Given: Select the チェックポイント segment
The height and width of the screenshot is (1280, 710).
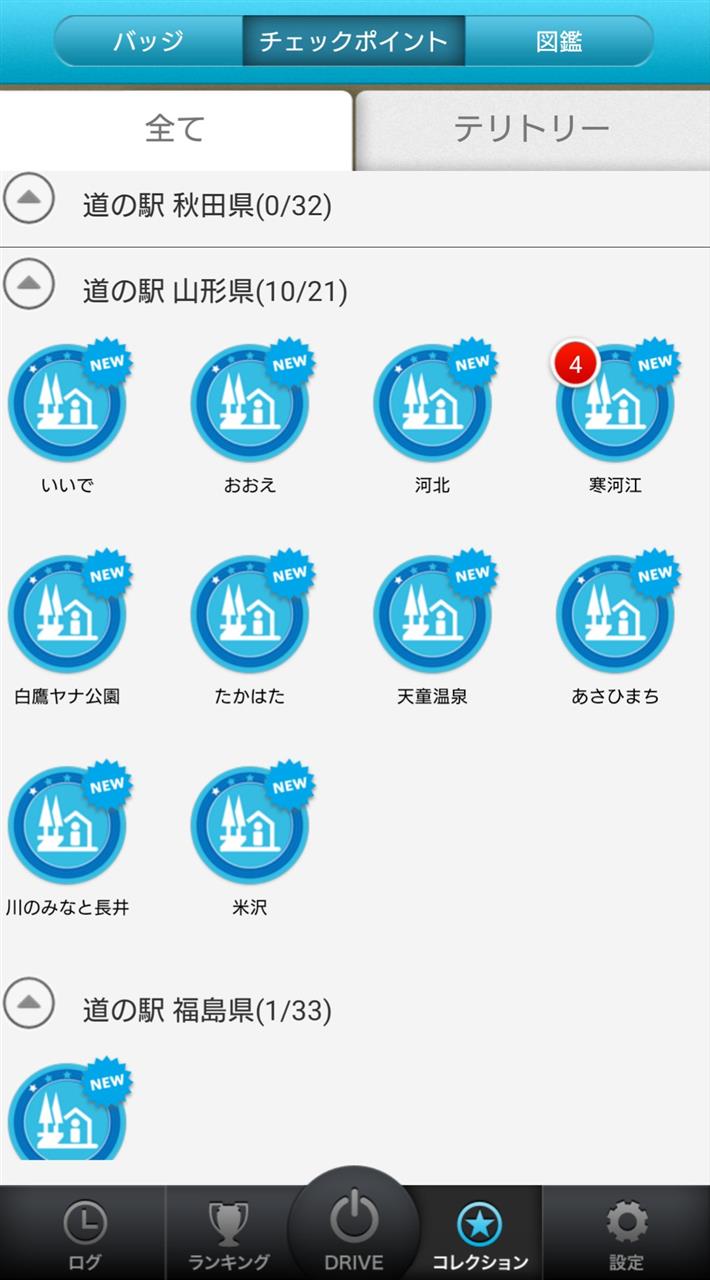Looking at the screenshot, I should pyautogui.click(x=354, y=41).
